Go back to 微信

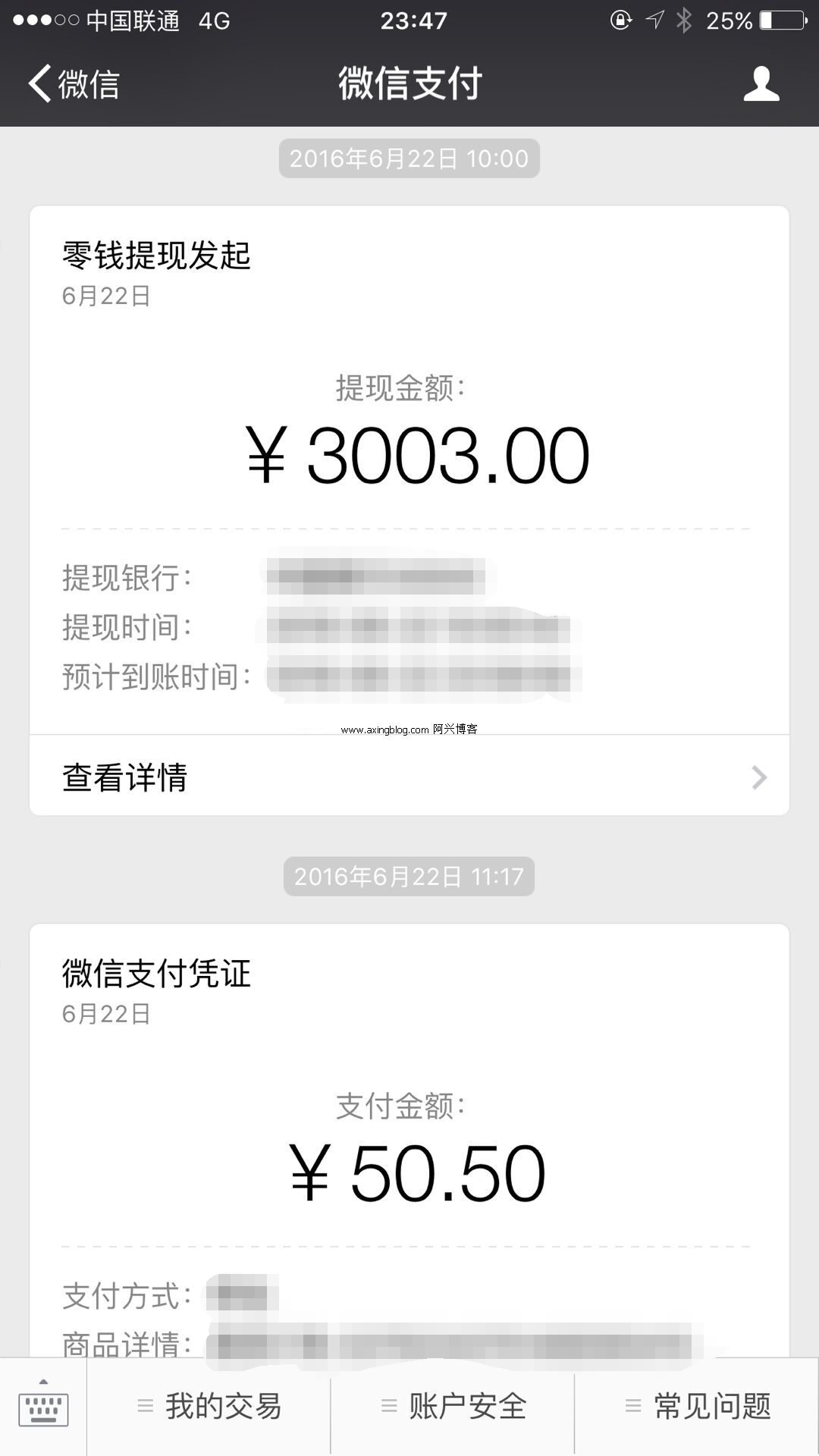click(74, 83)
